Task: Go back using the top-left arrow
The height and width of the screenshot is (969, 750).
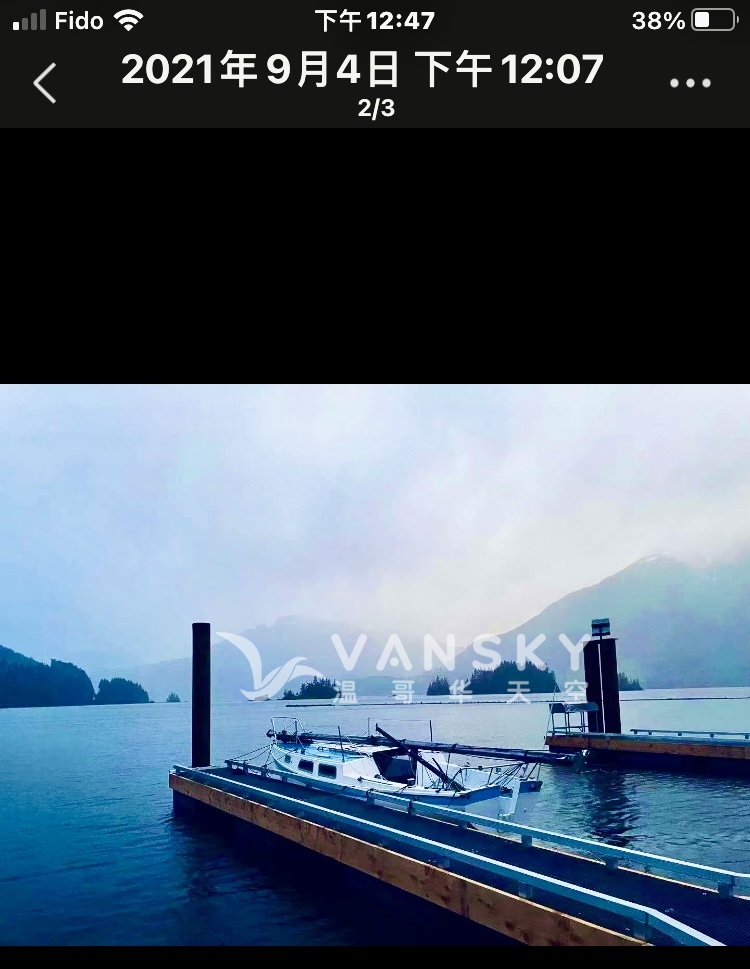Action: [x=45, y=83]
